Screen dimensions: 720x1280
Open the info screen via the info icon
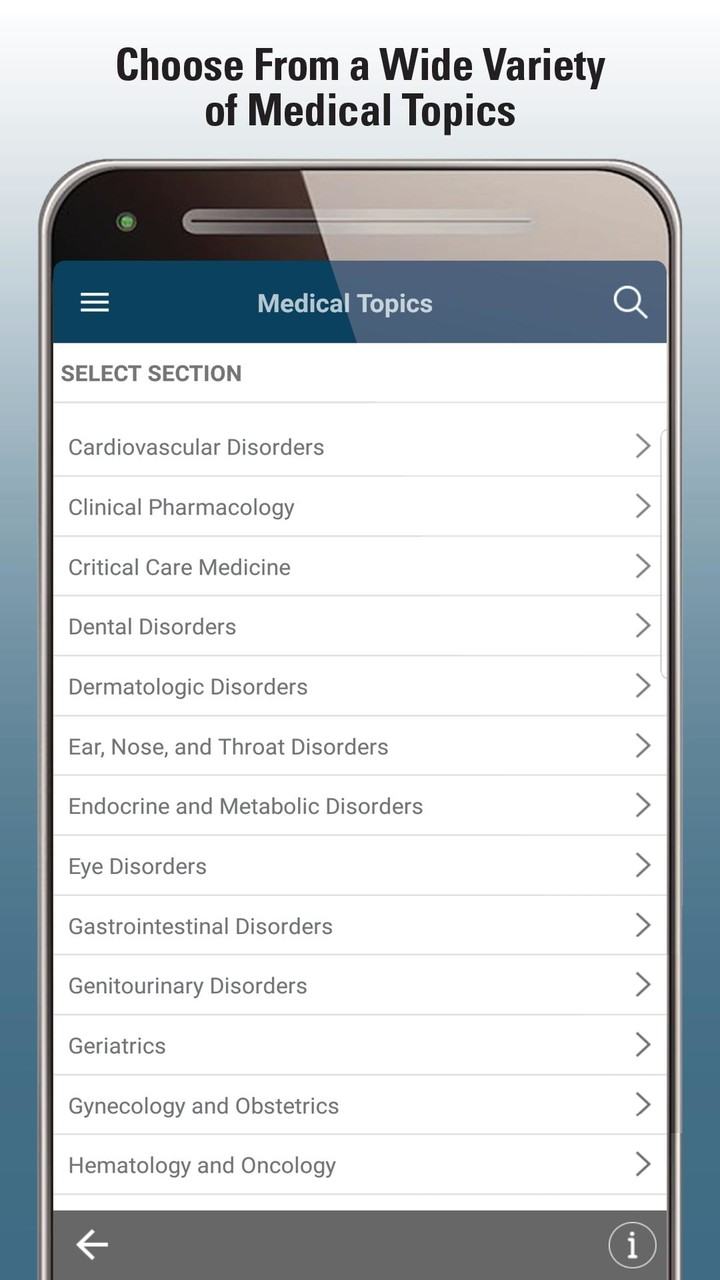pyautogui.click(x=632, y=1245)
